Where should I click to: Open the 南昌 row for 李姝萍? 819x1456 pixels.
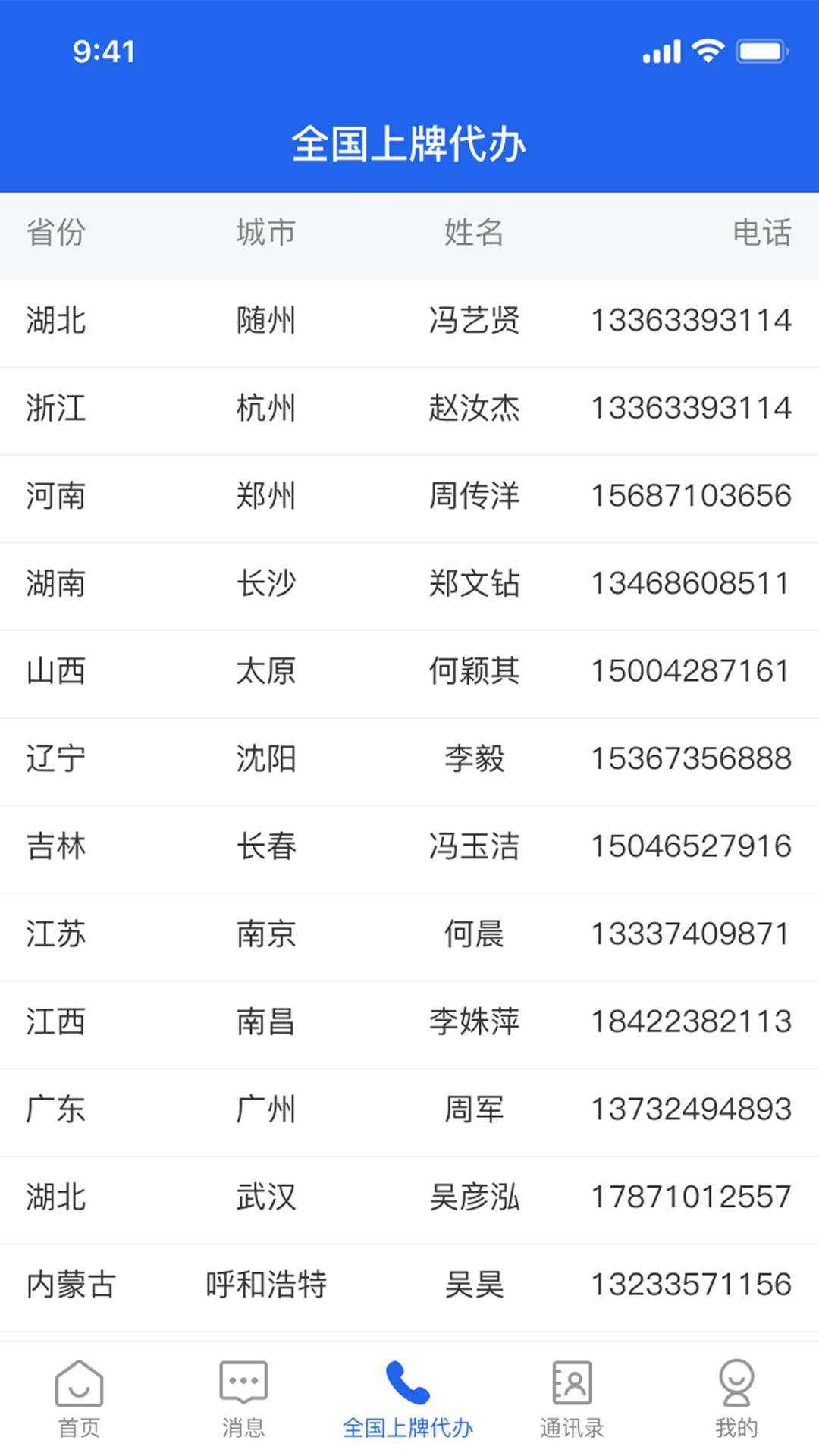tap(409, 1022)
